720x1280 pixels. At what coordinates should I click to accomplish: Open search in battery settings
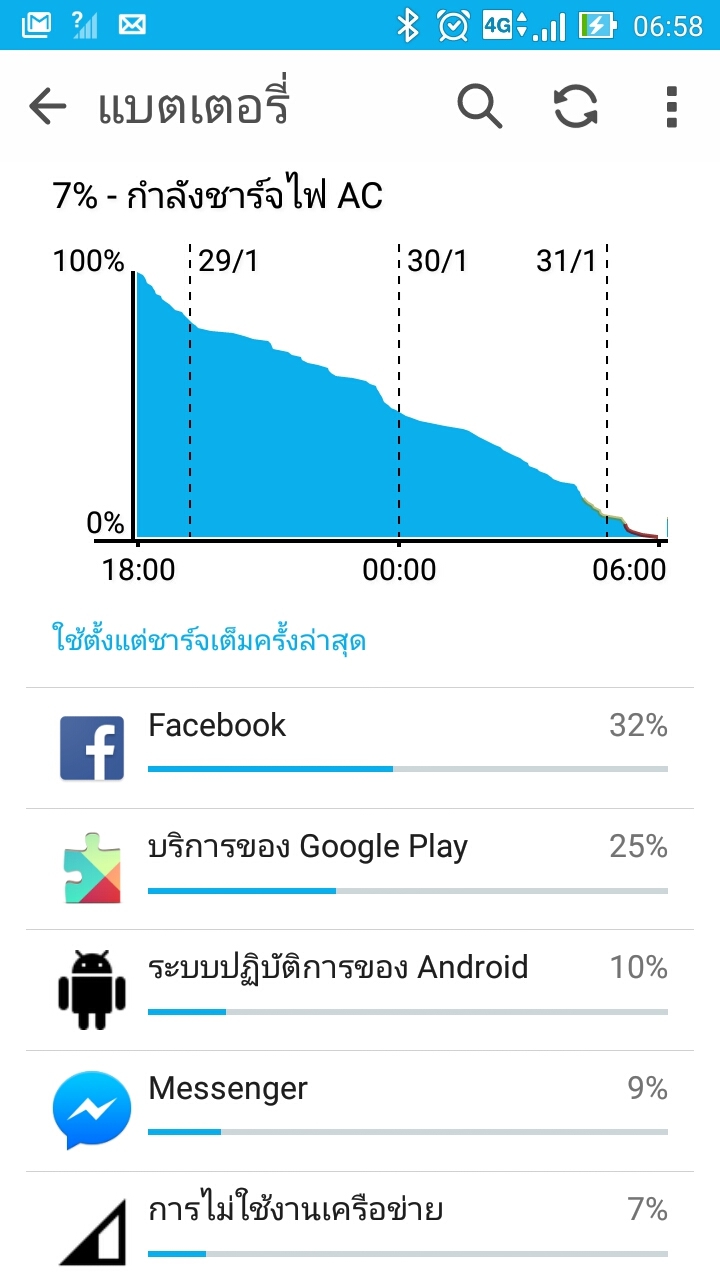480,106
